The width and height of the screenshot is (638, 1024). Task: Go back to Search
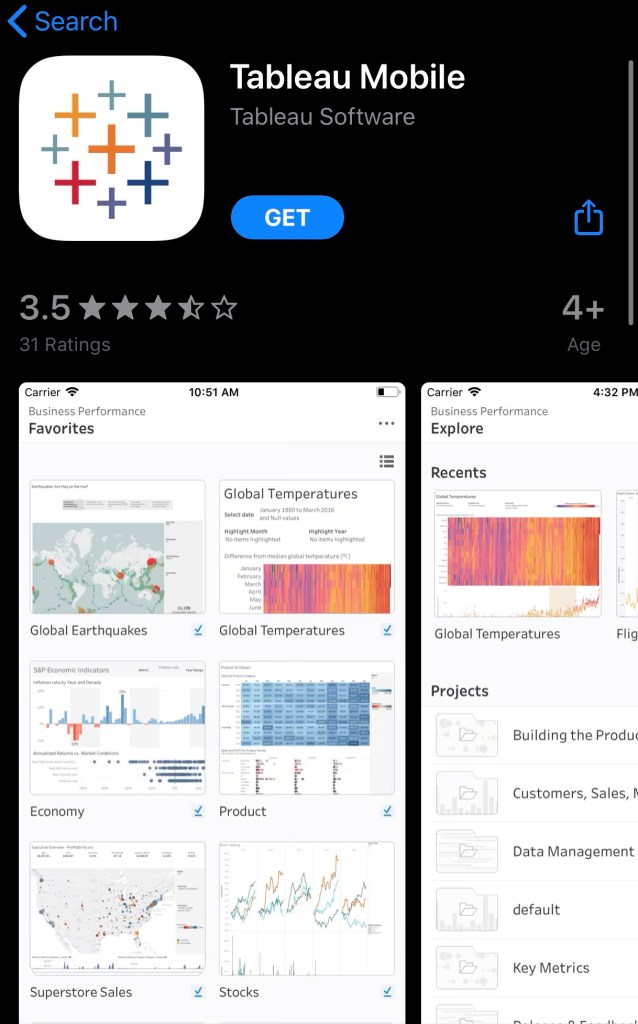click(62, 21)
